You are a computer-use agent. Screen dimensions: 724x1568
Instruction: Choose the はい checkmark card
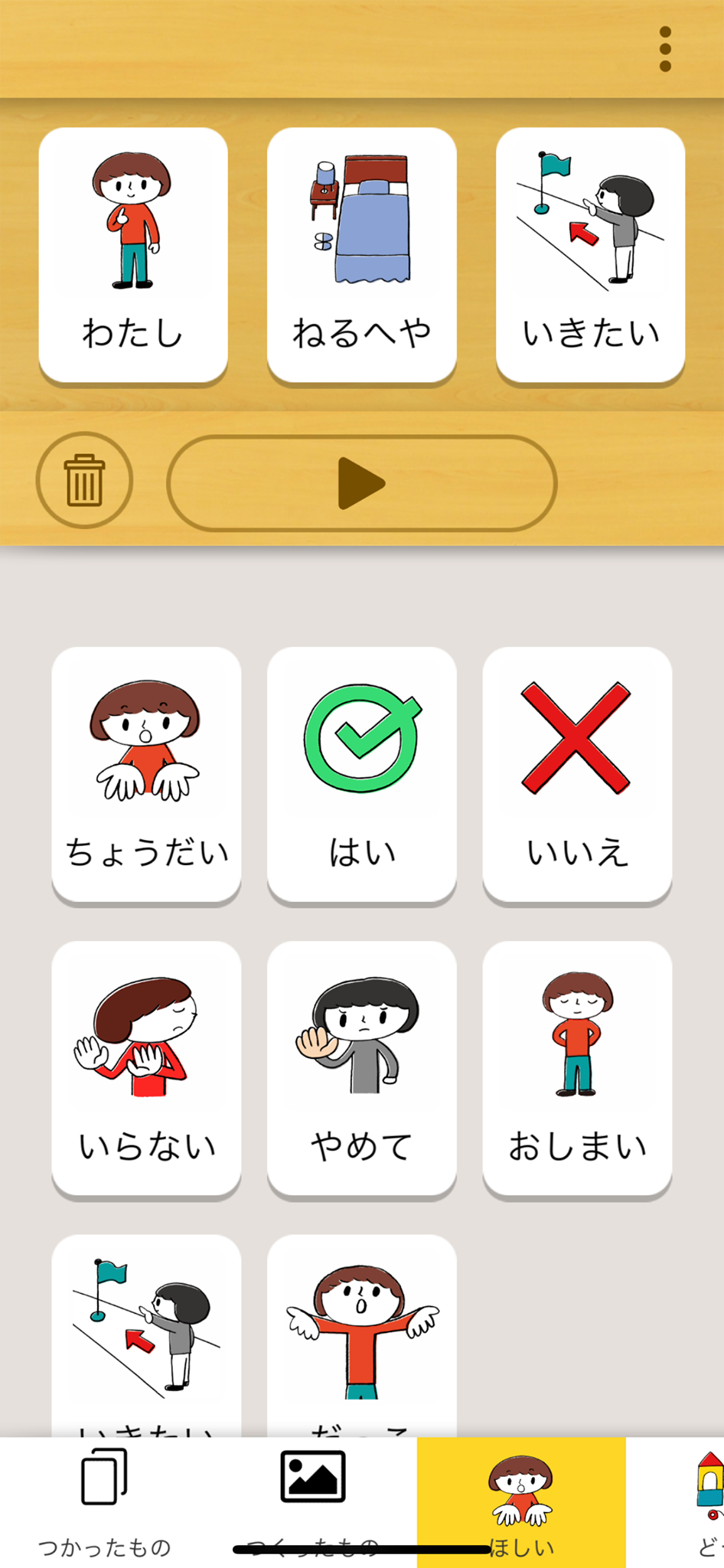361,774
